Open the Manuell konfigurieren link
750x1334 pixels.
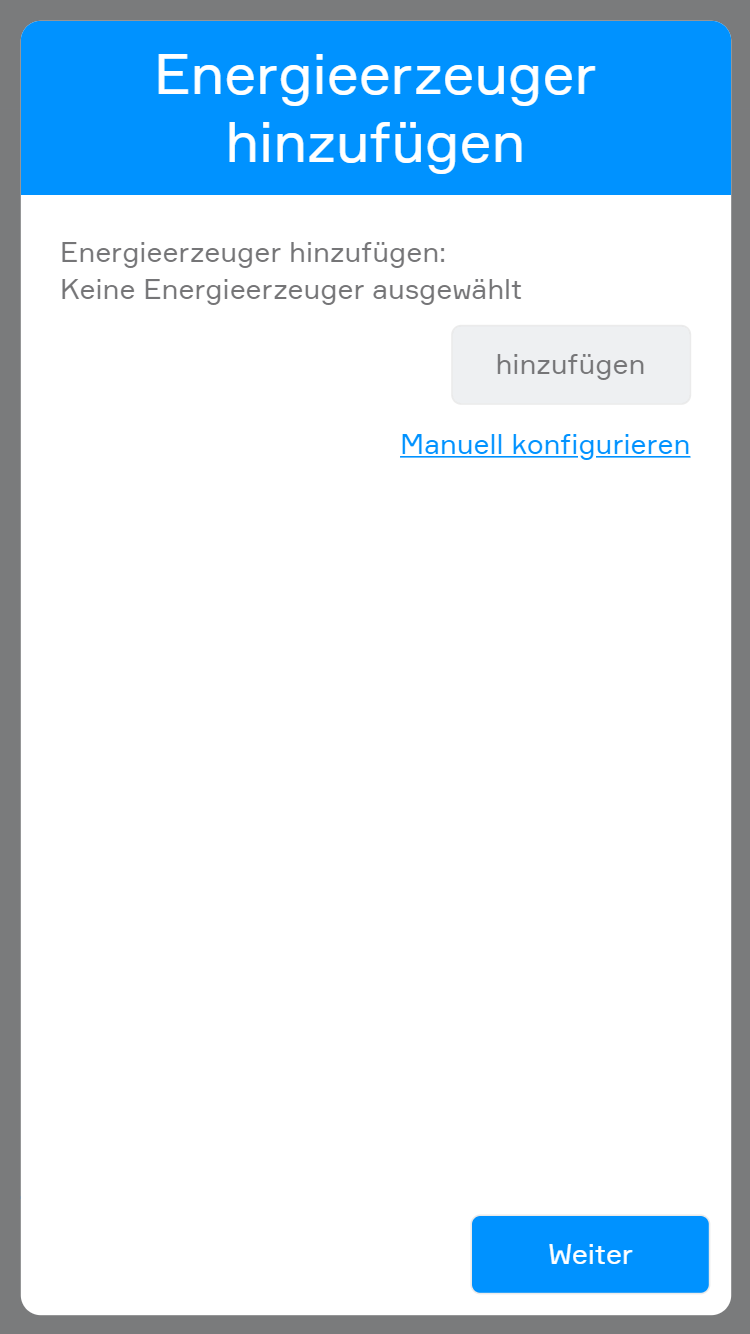click(x=545, y=444)
